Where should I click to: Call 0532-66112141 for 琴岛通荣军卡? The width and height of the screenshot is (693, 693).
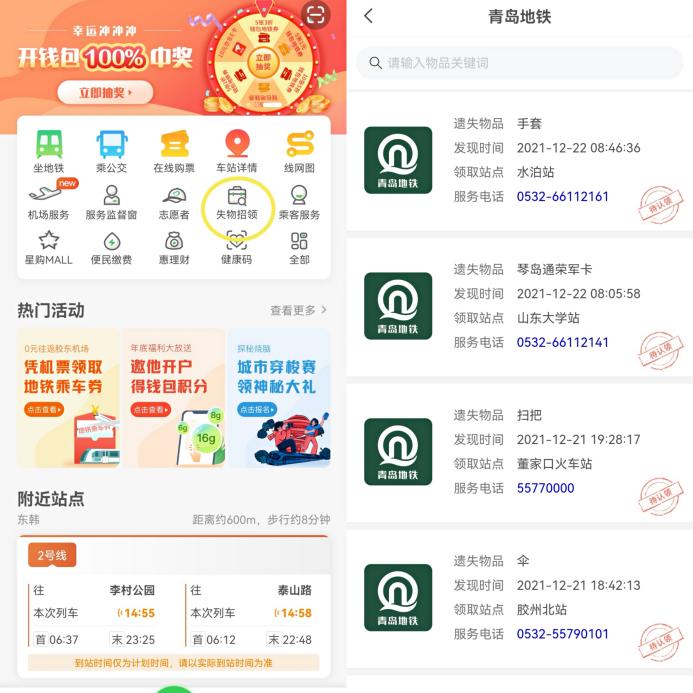click(562, 342)
